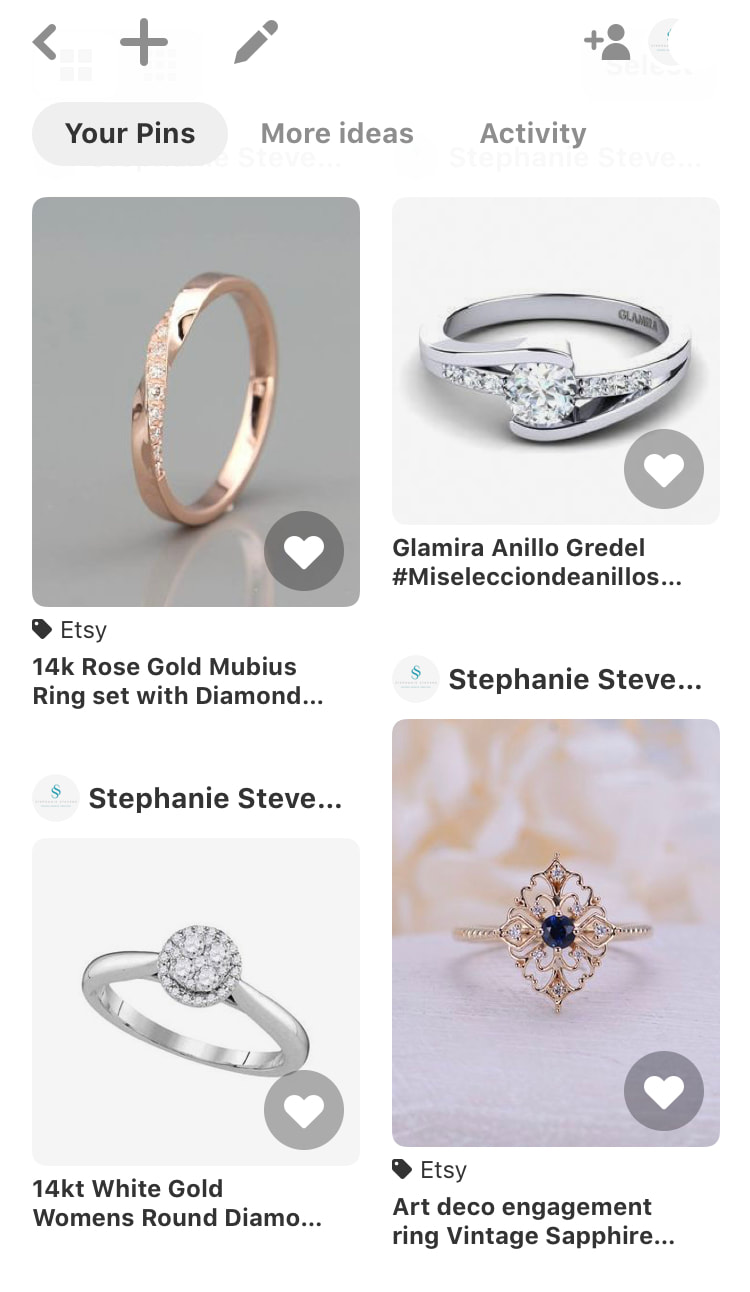The height and width of the screenshot is (1292, 750).
Task: Like the 14k Rose Gold Mubius Ring pin
Action: 304,551
